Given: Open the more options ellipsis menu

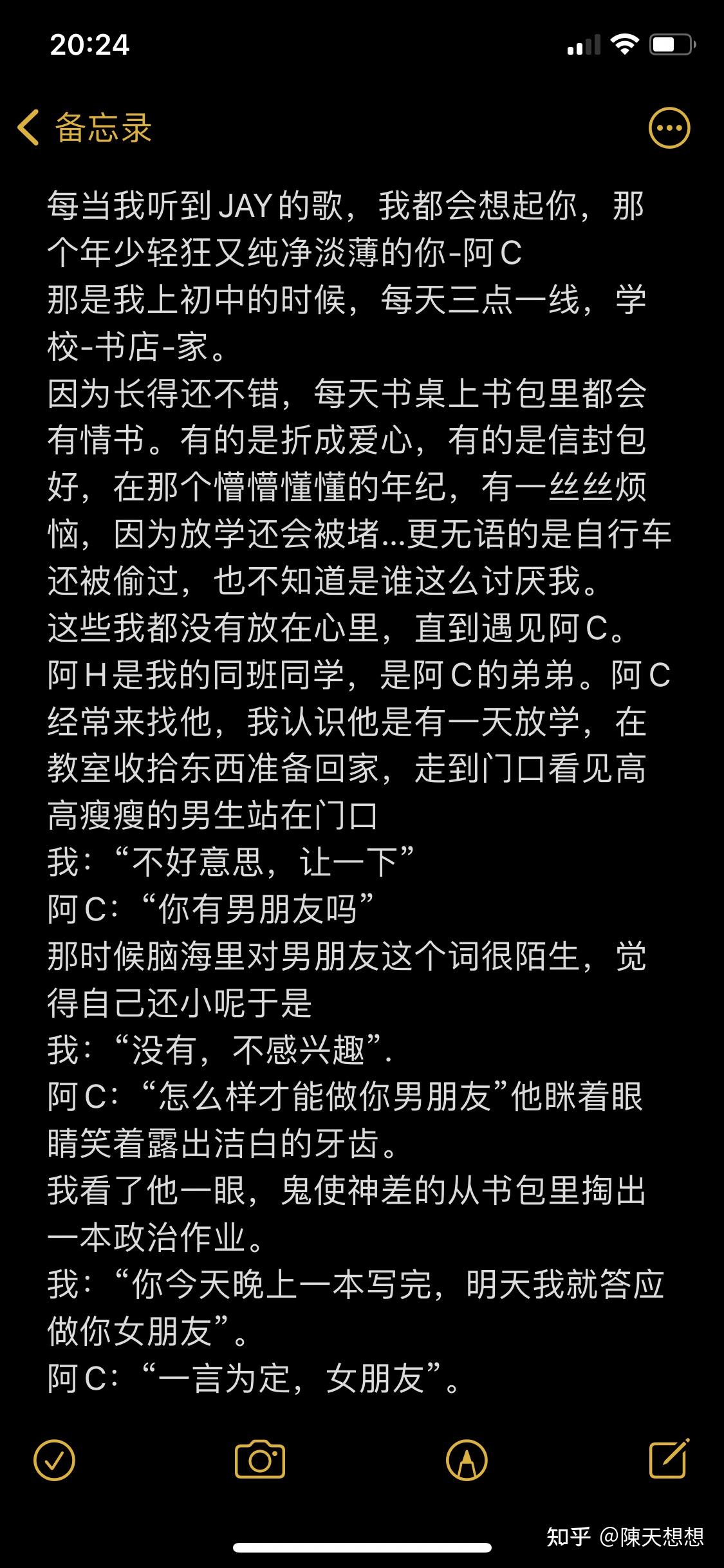Looking at the screenshot, I should click(669, 127).
